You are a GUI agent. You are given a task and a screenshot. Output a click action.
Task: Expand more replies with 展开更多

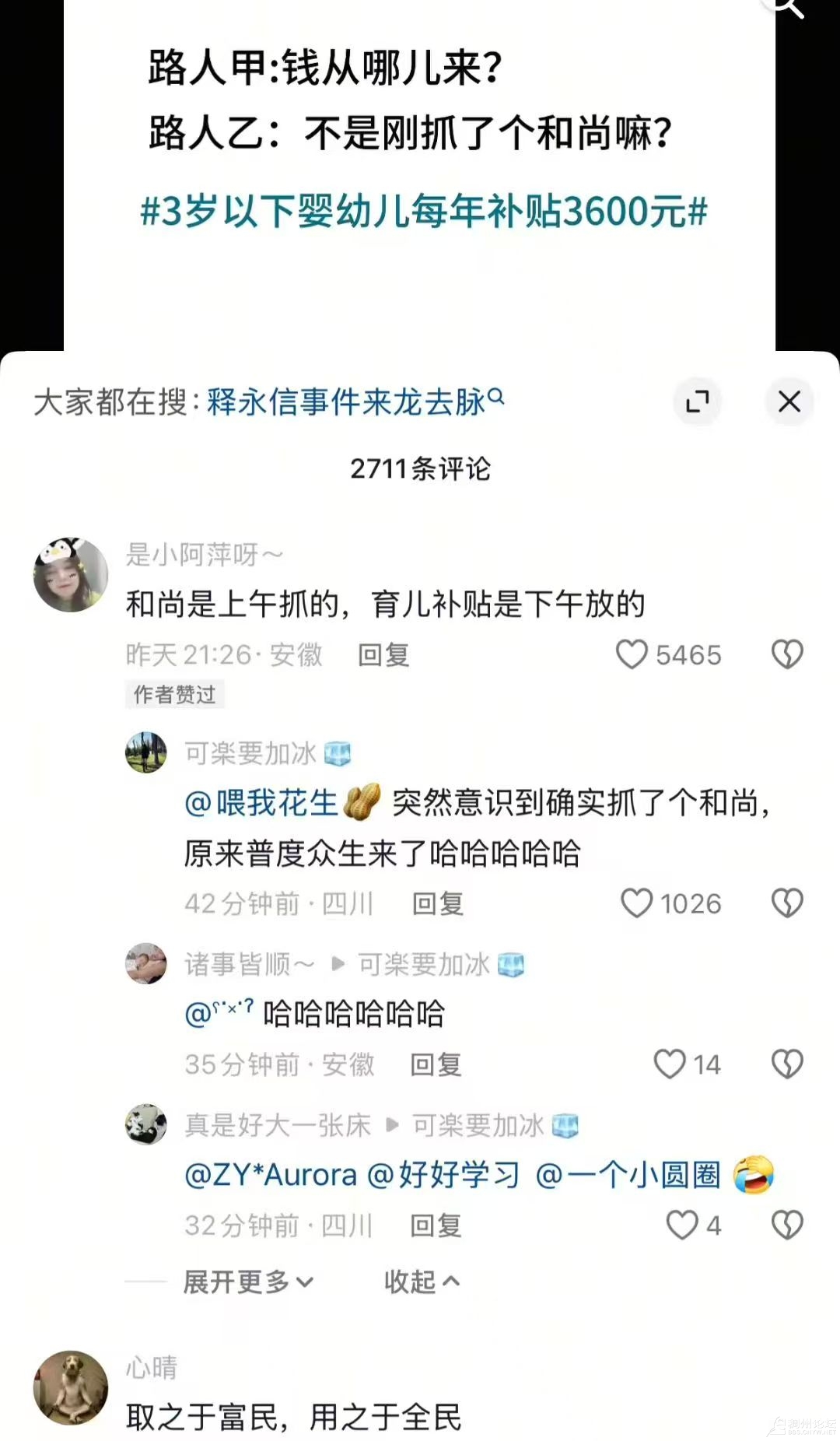click(x=247, y=1281)
